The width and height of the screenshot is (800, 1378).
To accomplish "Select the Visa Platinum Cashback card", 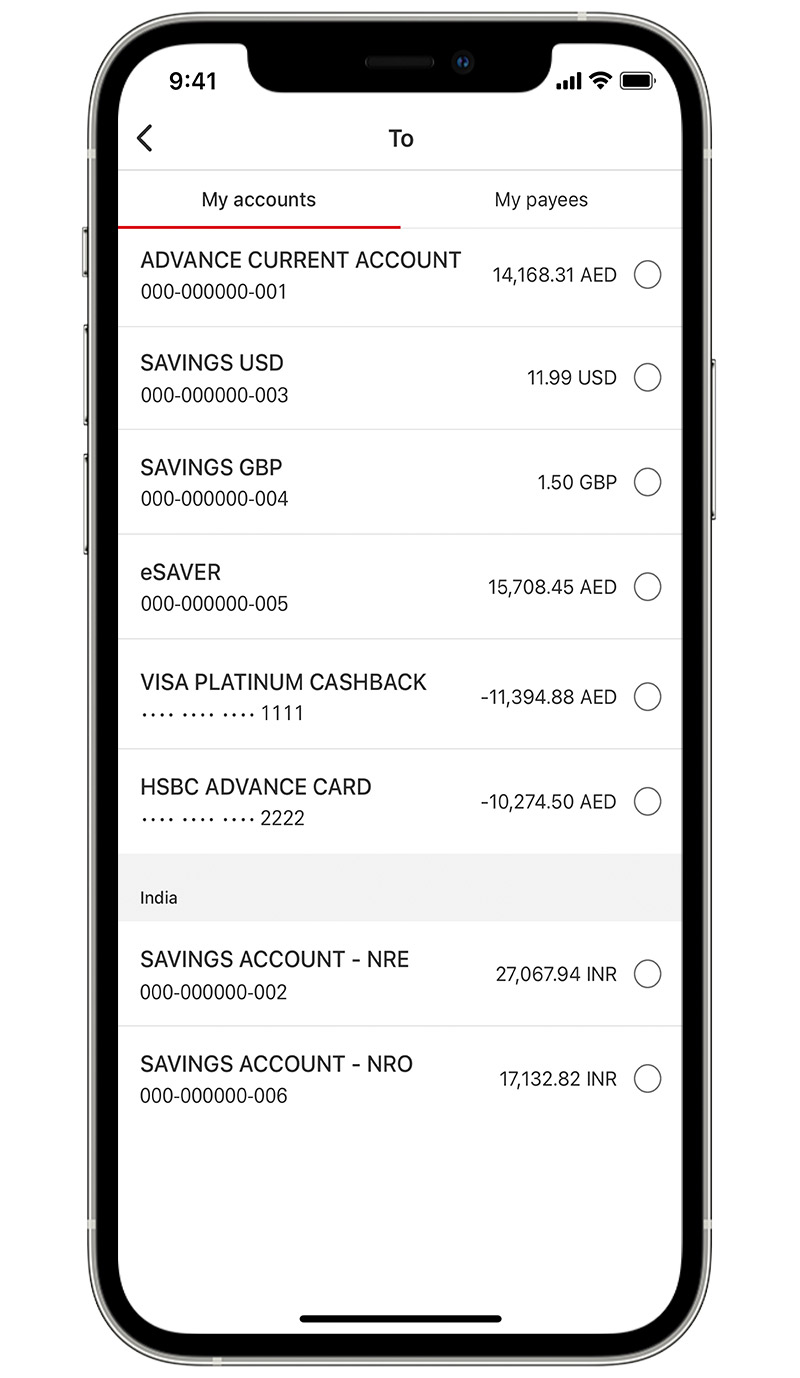I will 647,697.
